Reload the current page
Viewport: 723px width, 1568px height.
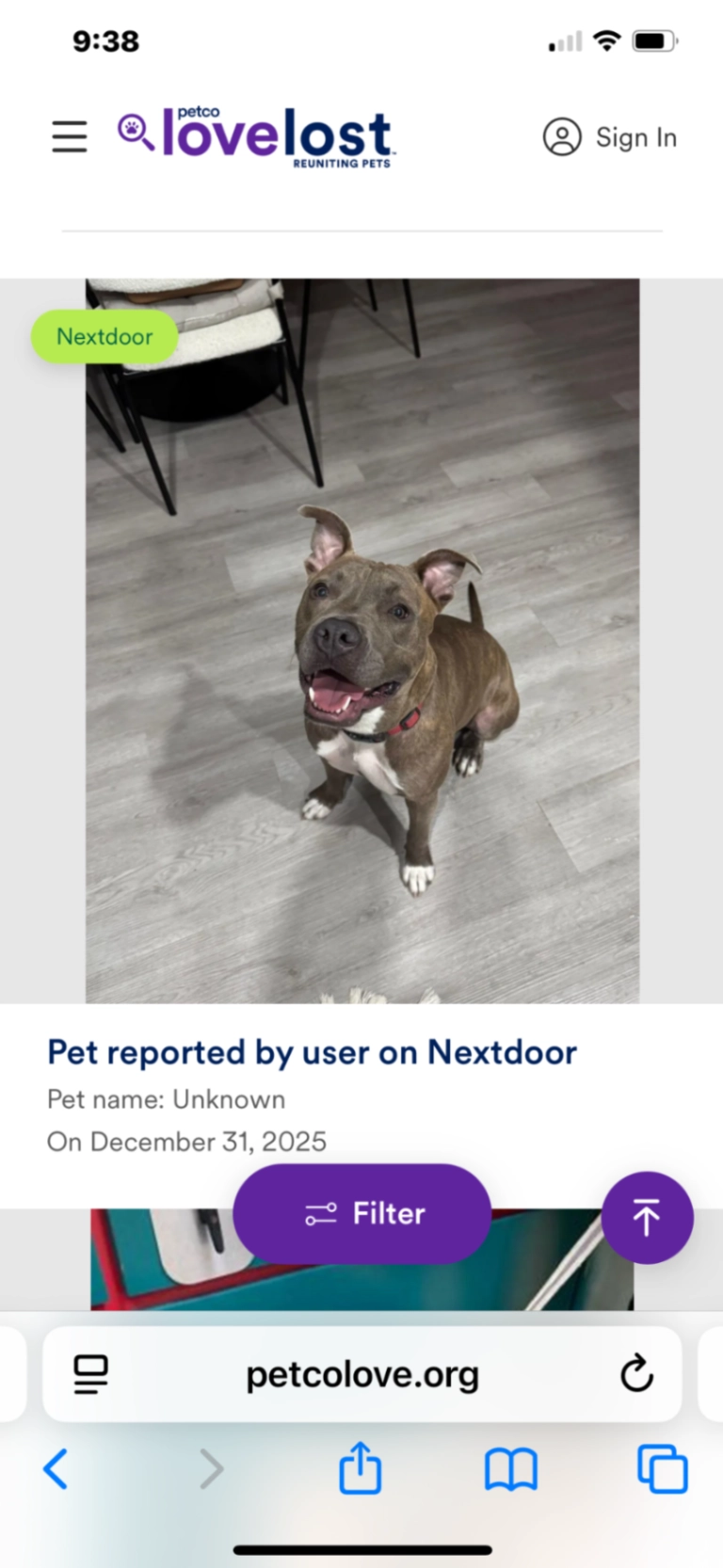tap(636, 1375)
